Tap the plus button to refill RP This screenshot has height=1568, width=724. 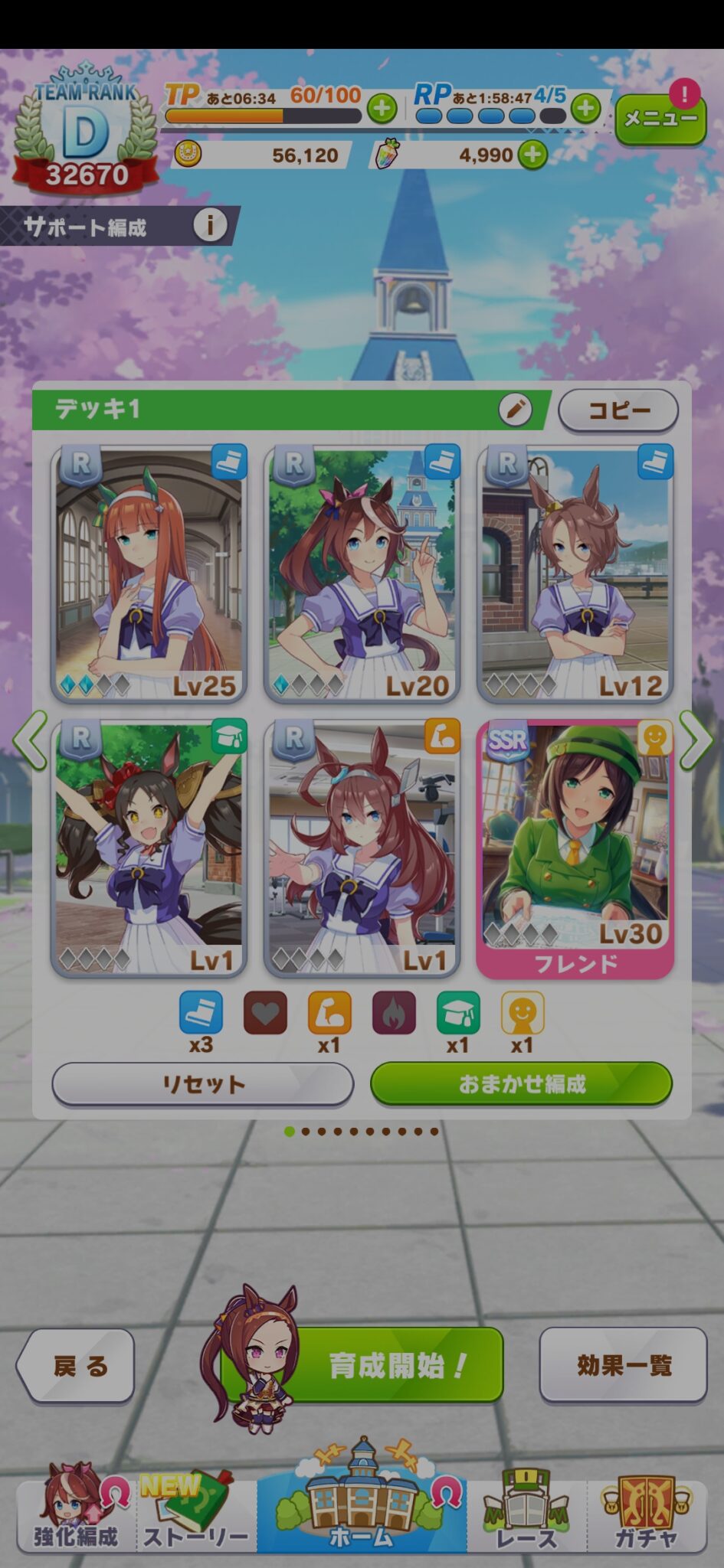click(x=586, y=109)
